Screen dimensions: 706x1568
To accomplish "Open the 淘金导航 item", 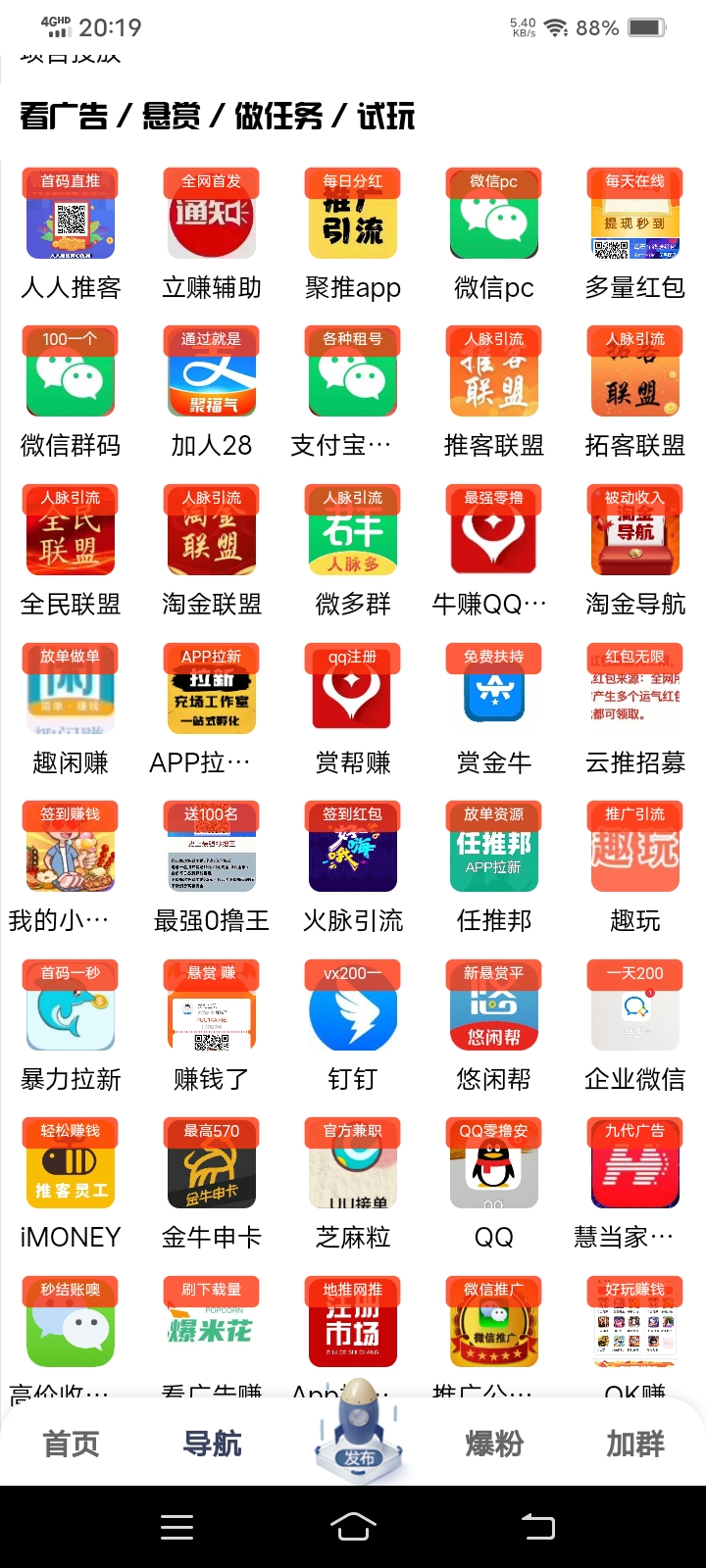I will (x=635, y=552).
